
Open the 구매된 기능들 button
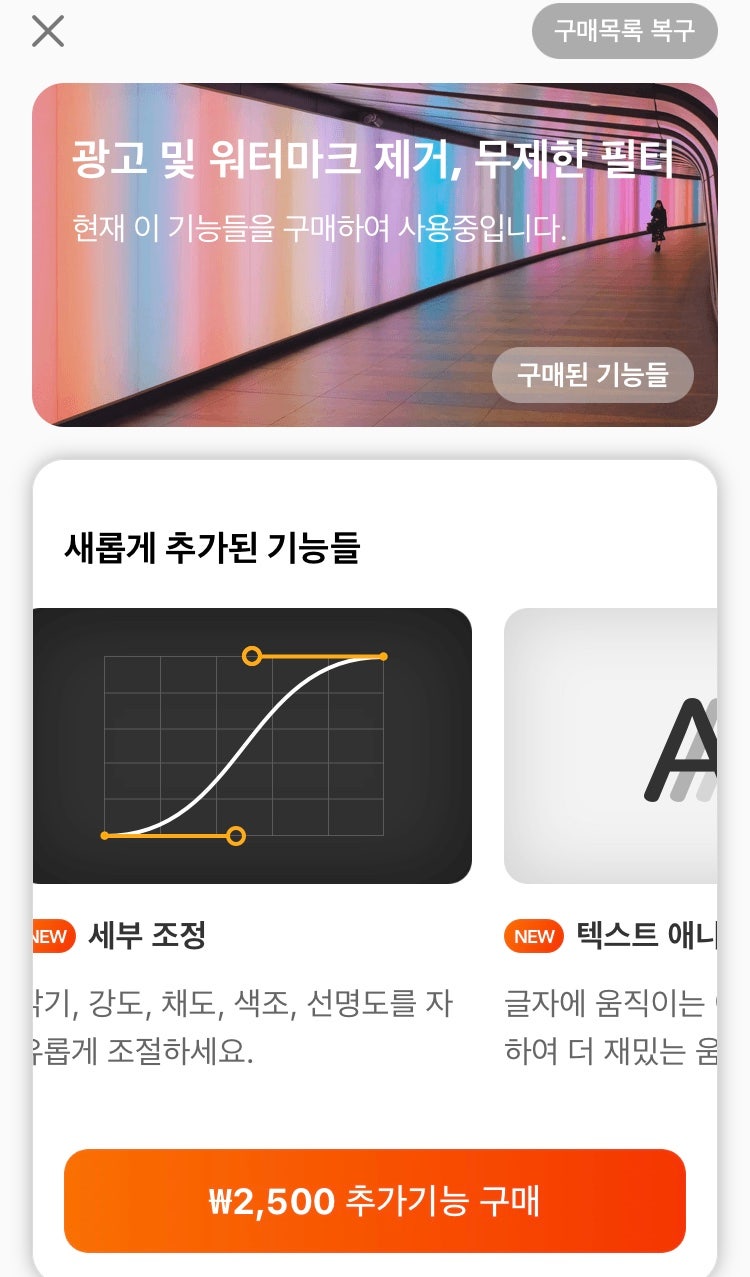point(592,375)
